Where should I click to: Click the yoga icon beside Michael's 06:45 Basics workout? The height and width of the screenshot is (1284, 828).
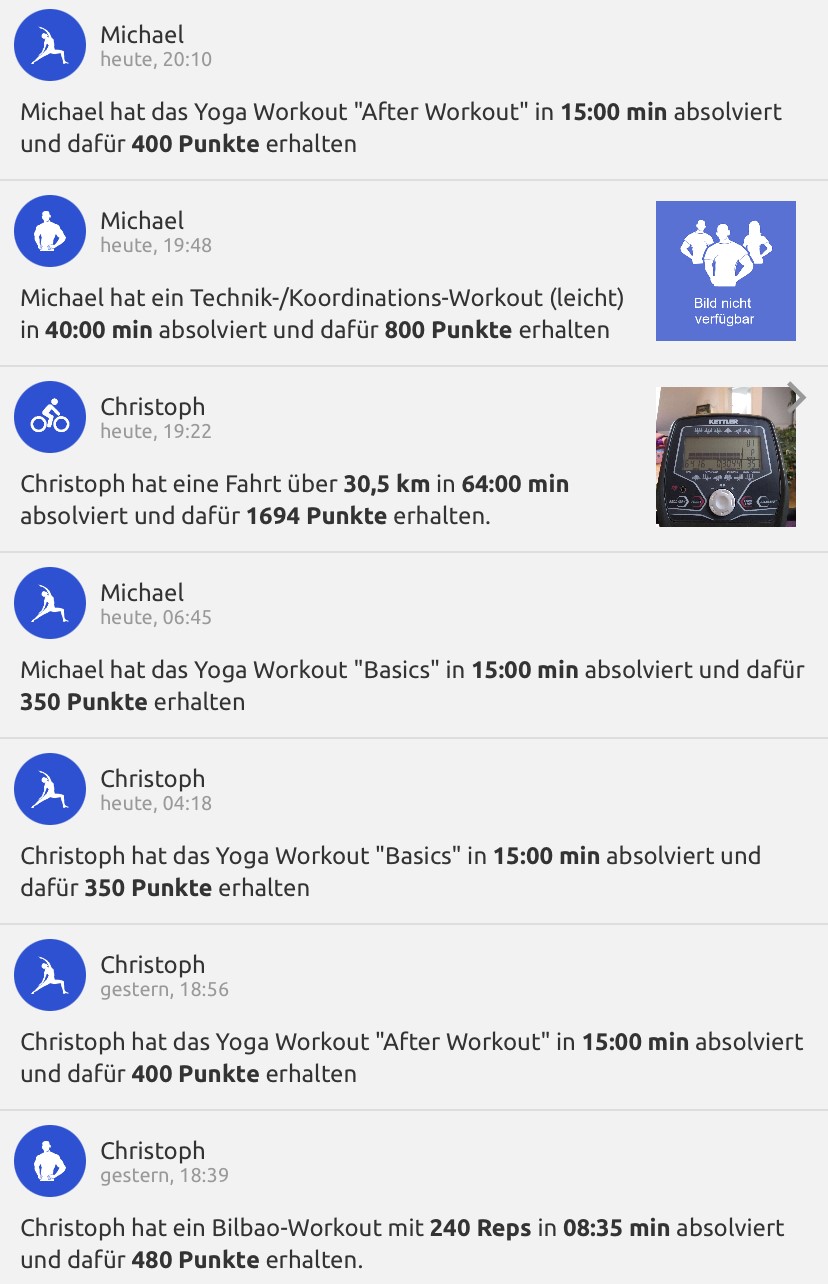(x=50, y=603)
